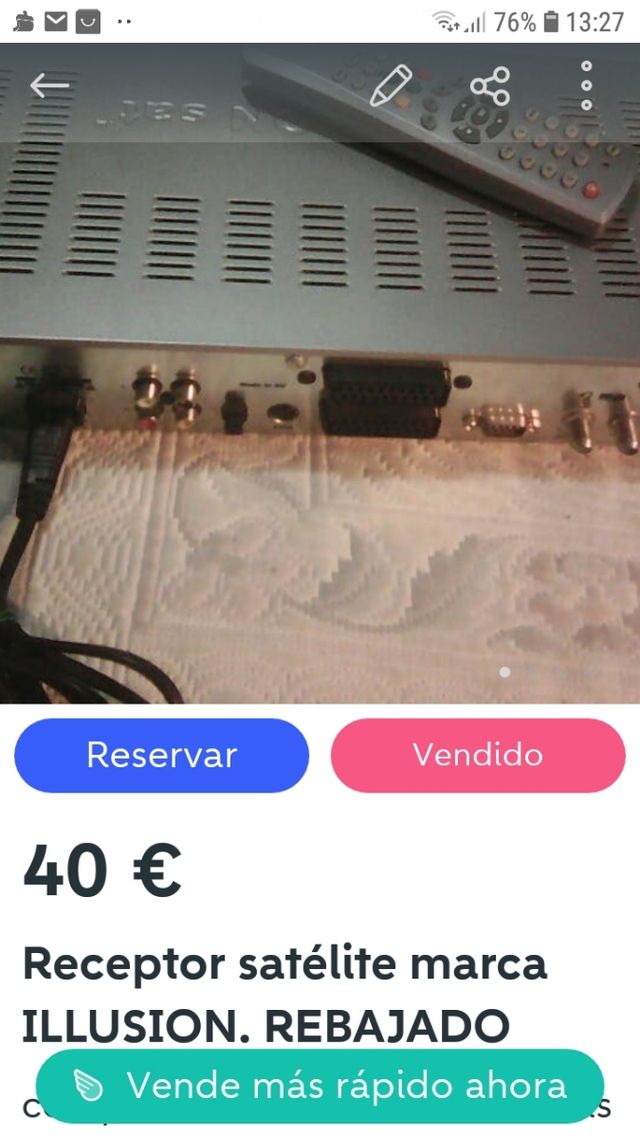
Task: Tap the Reservar button
Action: pyautogui.click(x=161, y=755)
